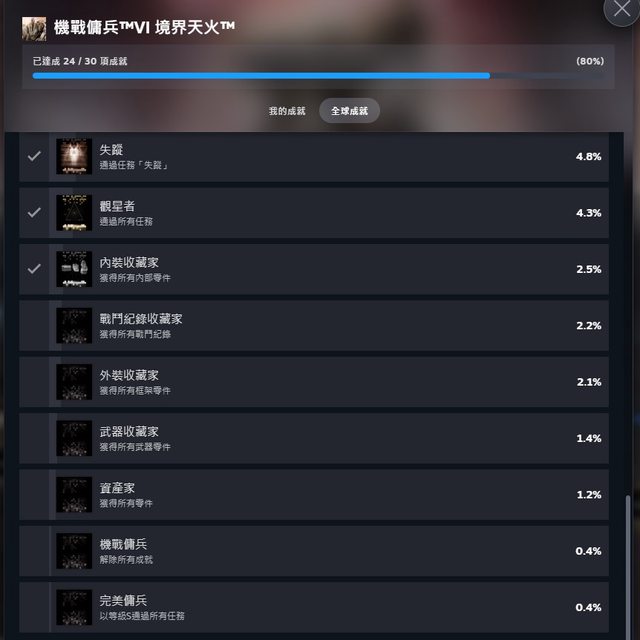Select the 資產家 achievement row
640x640 pixels.
pos(315,495)
